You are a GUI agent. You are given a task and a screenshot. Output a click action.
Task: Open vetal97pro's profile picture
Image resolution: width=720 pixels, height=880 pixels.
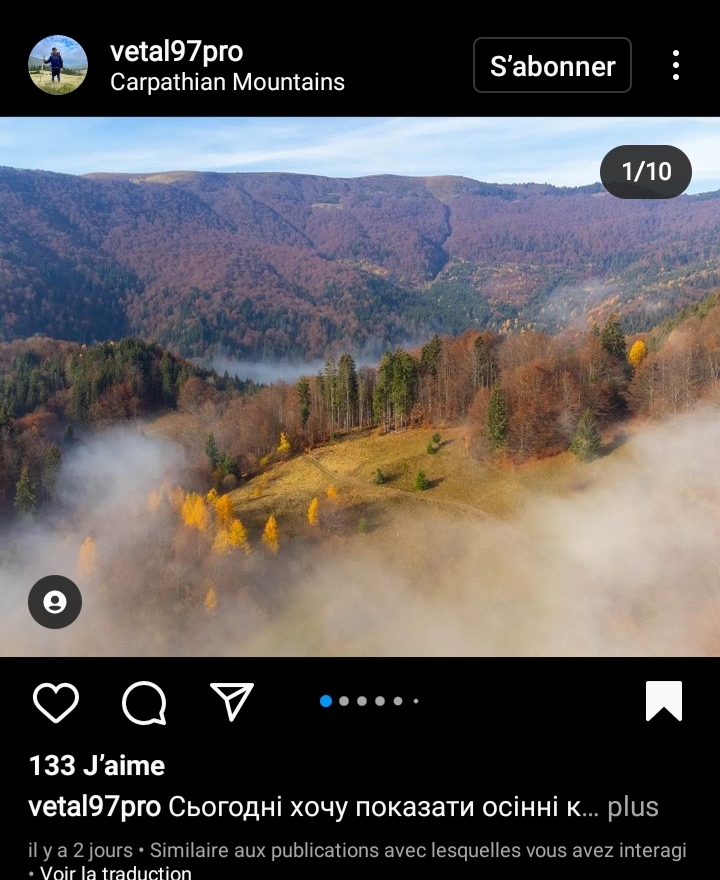coord(58,65)
